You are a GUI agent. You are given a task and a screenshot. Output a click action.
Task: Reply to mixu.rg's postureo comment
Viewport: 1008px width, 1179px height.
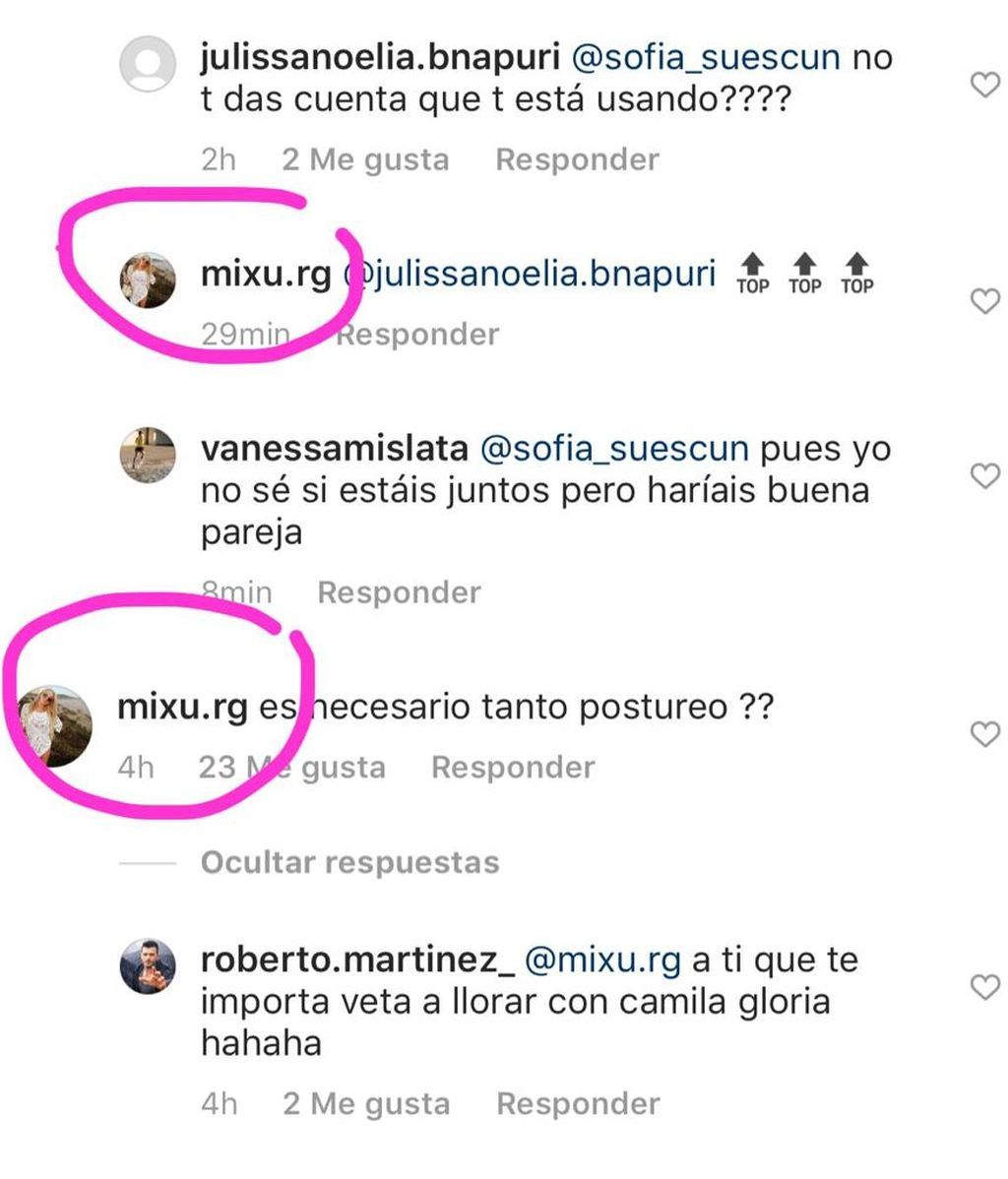[x=513, y=768]
